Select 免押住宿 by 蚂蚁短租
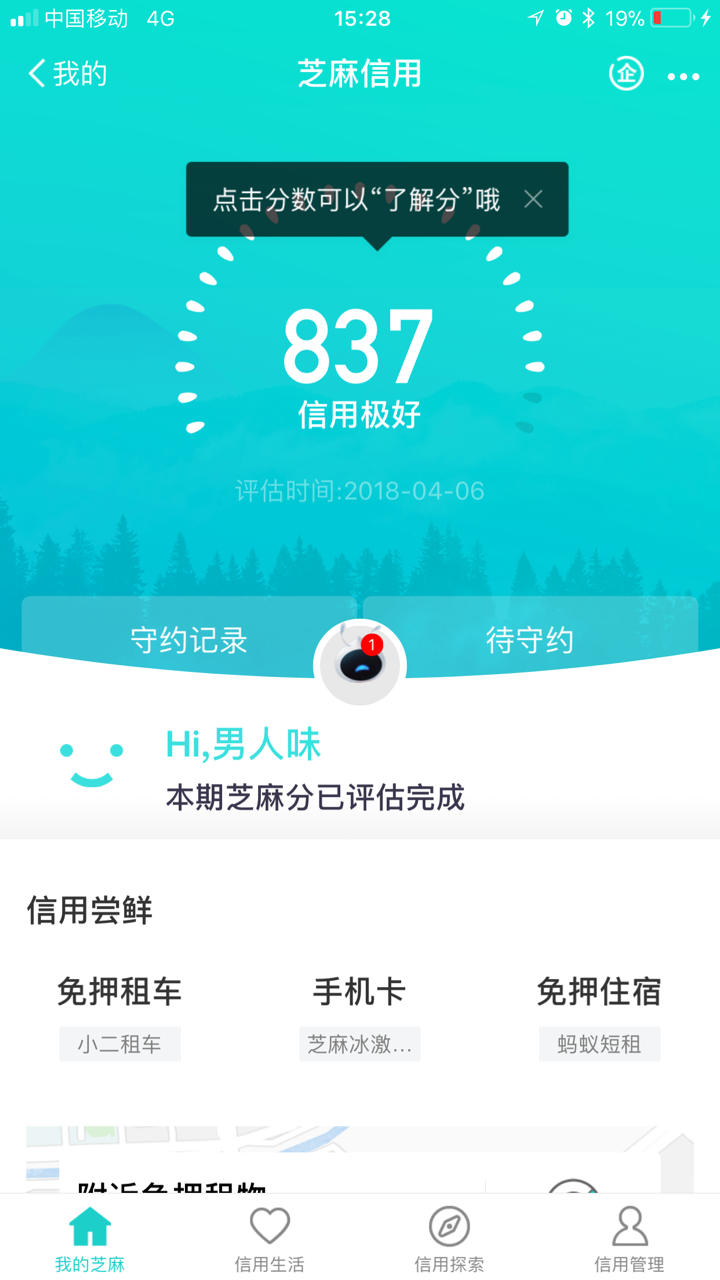The width and height of the screenshot is (720, 1280). coord(599,1014)
